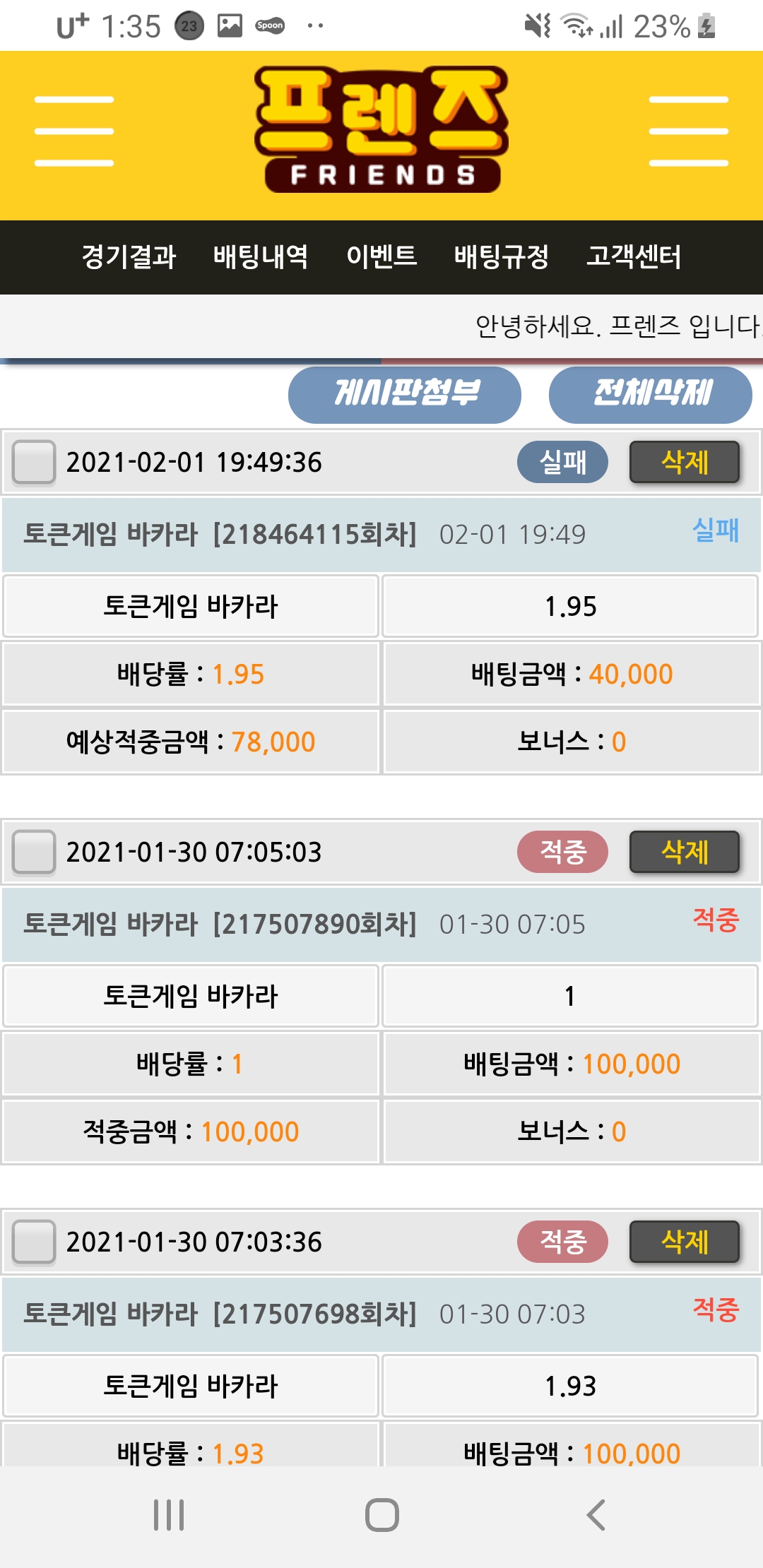Tick the checkbox for 2021-01-30 07:03:36 bet
The image size is (763, 1568).
point(34,1242)
